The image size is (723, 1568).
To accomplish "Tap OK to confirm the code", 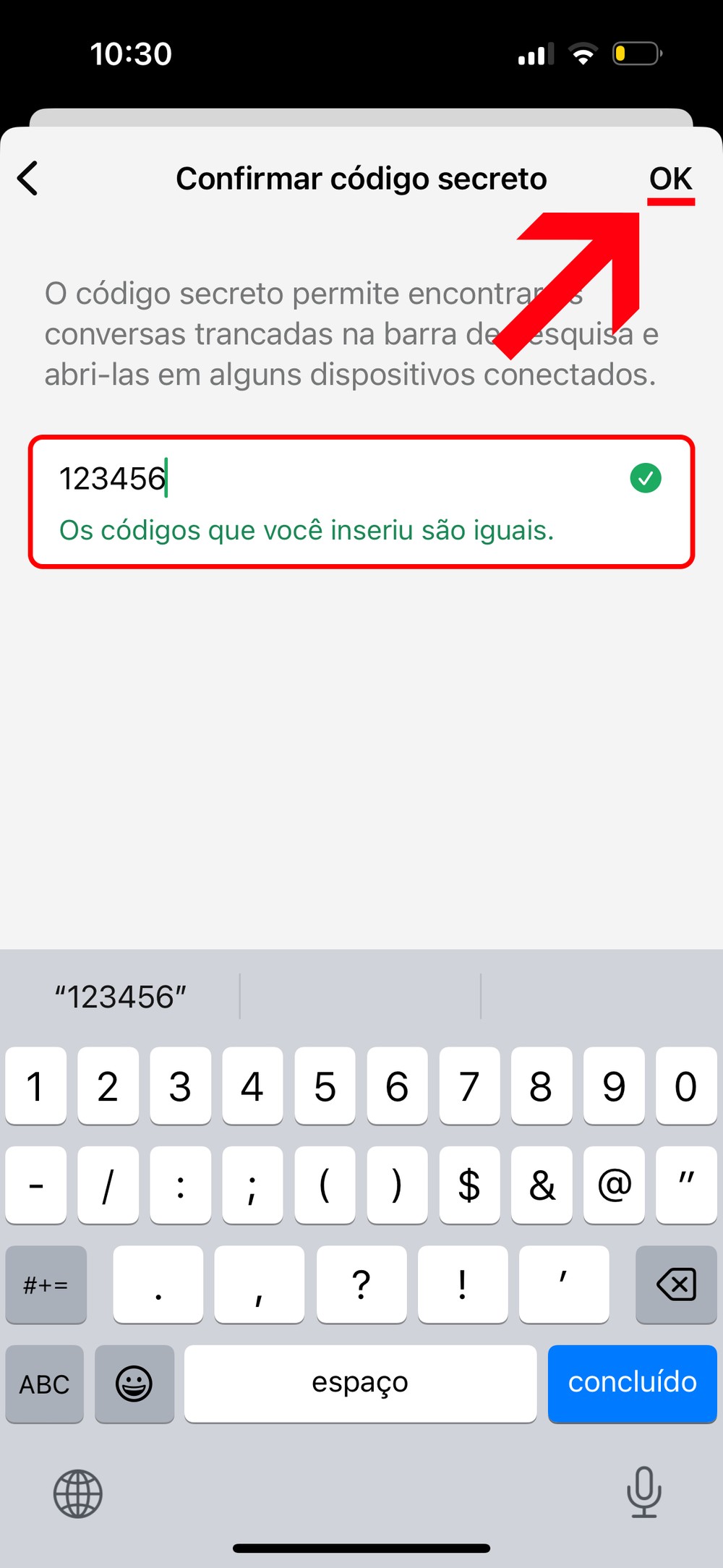I will (x=670, y=179).
